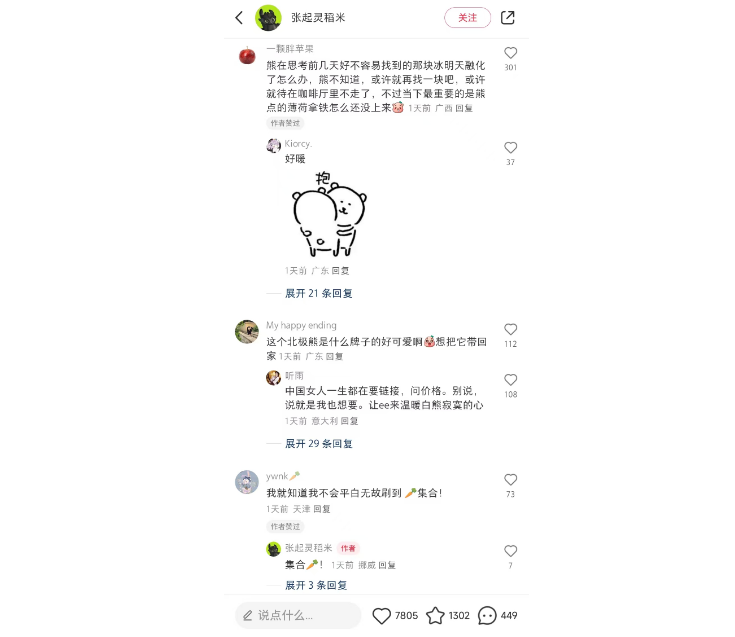This screenshot has width=735, height=637.
Task: Open 张起灵稻米's profile avatar in header
Action: pyautogui.click(x=268, y=18)
